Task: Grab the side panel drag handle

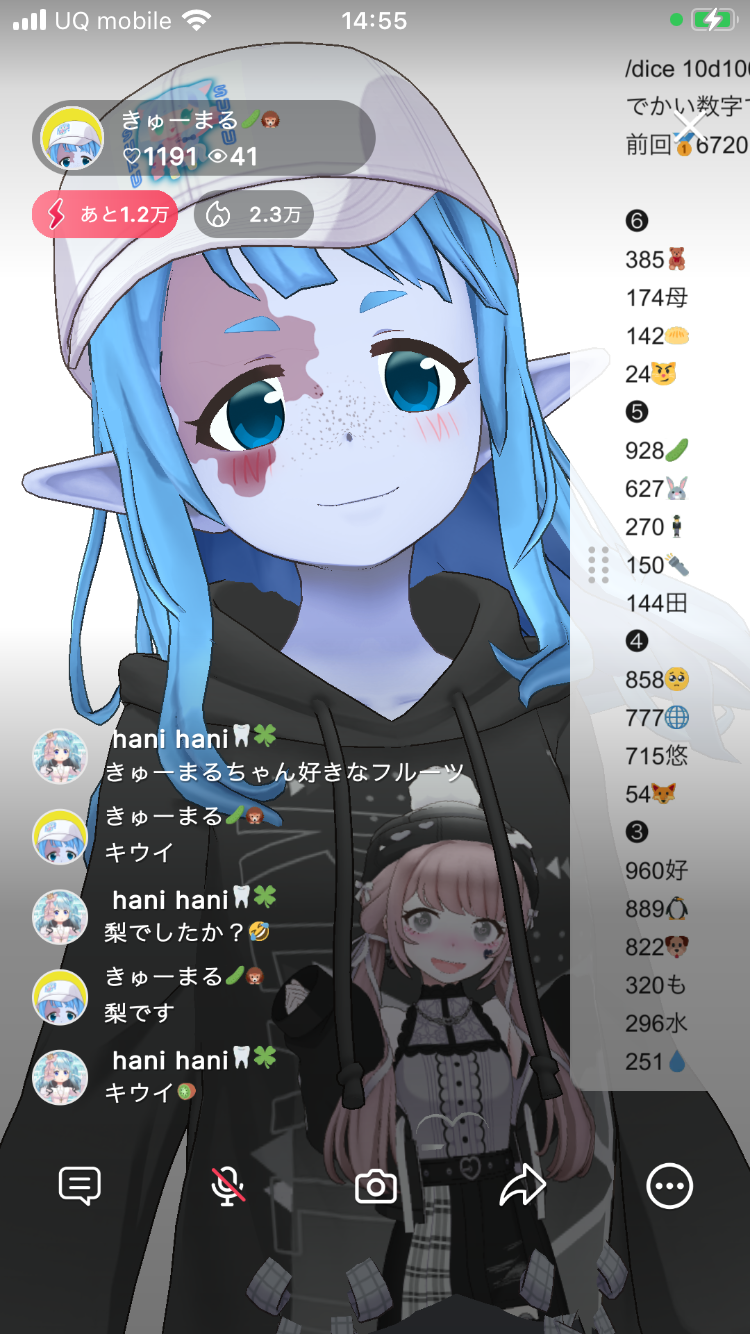Action: click(x=598, y=565)
